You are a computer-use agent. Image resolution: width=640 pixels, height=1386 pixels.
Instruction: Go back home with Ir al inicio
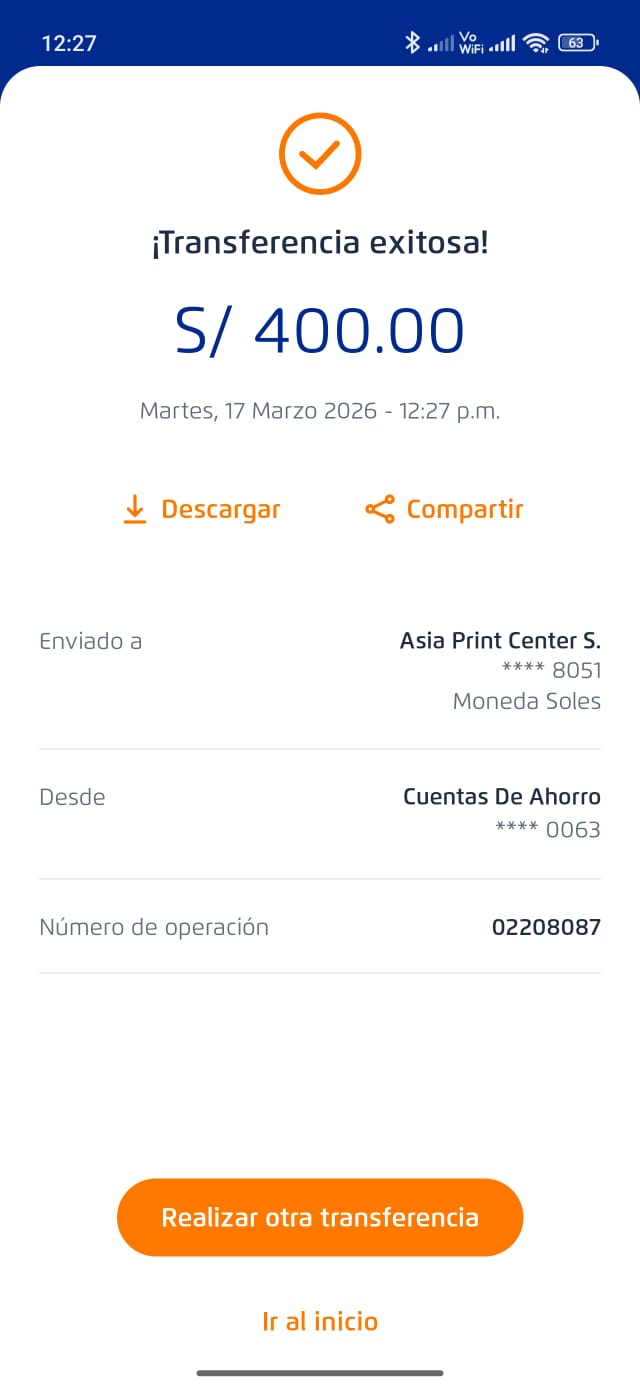coord(320,1321)
